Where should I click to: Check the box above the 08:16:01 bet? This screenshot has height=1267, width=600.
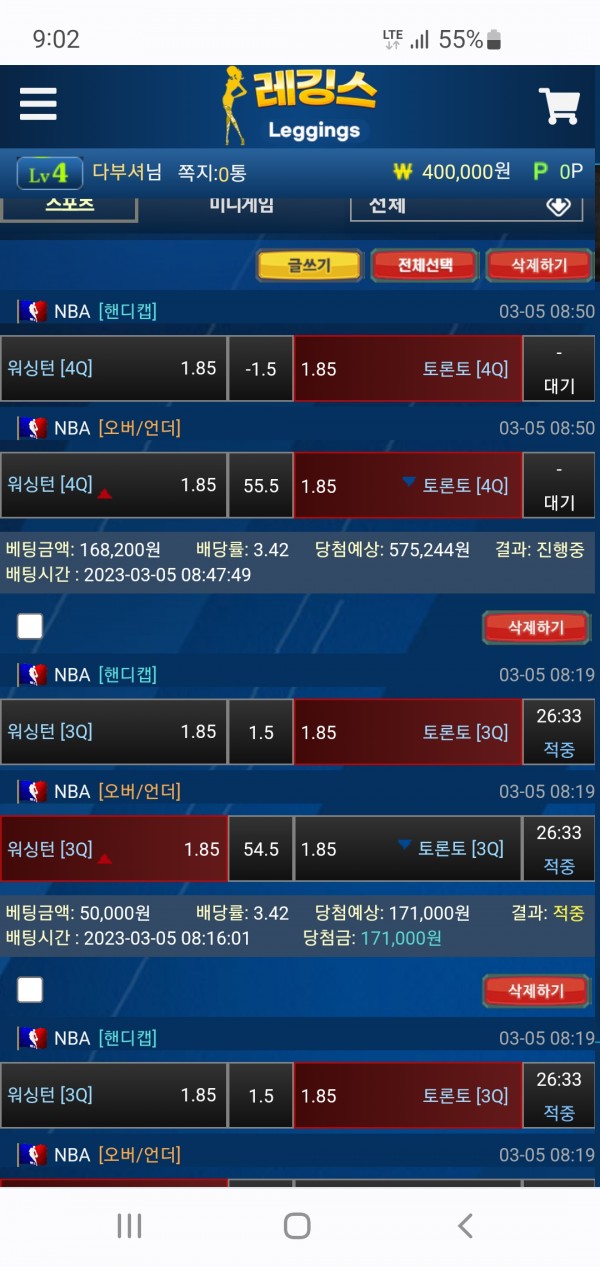30,627
